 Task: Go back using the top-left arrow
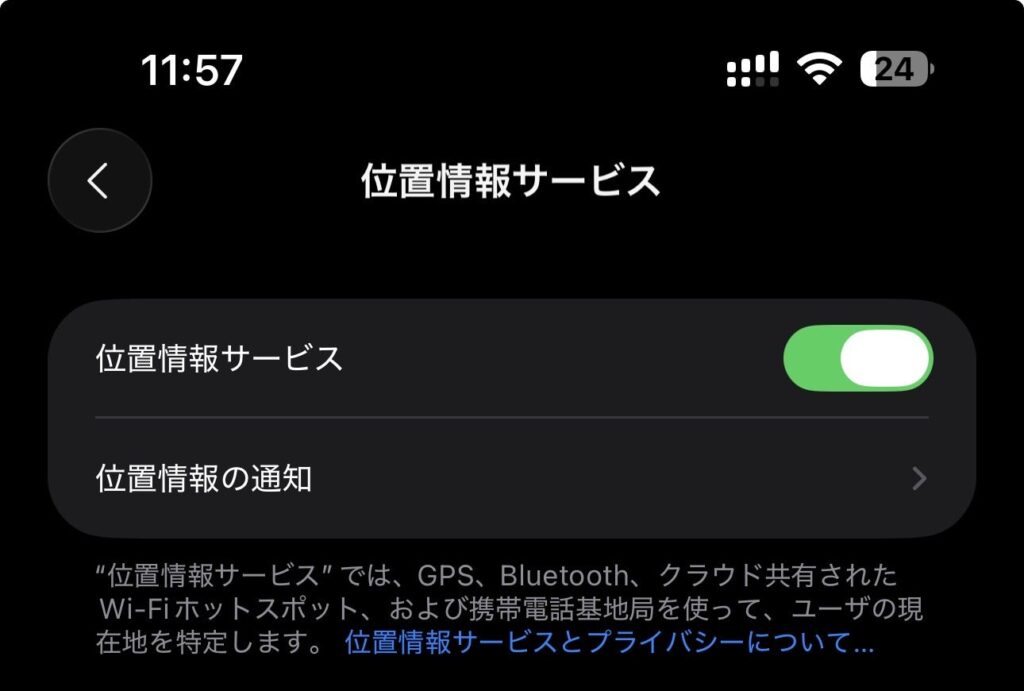tap(99, 181)
